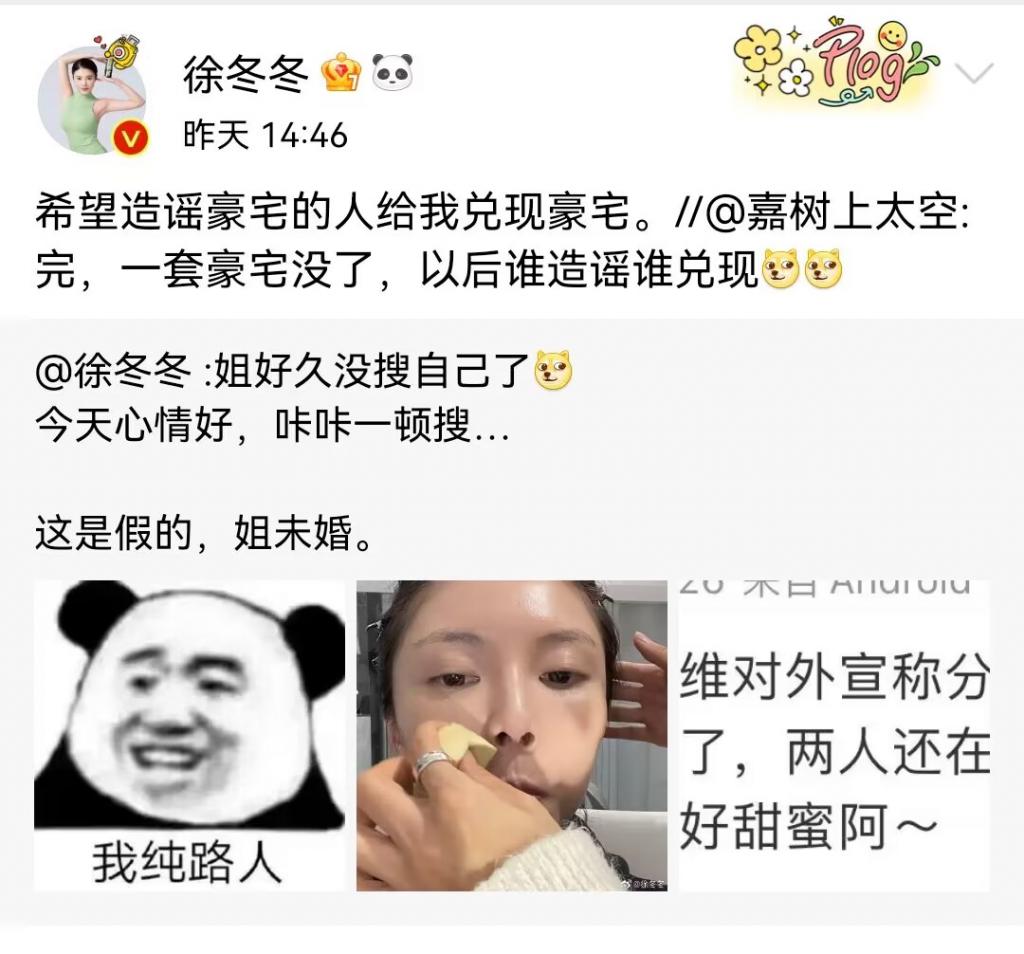Expand the post options chevron
Viewport: 1024px width, 954px height.
click(x=974, y=73)
